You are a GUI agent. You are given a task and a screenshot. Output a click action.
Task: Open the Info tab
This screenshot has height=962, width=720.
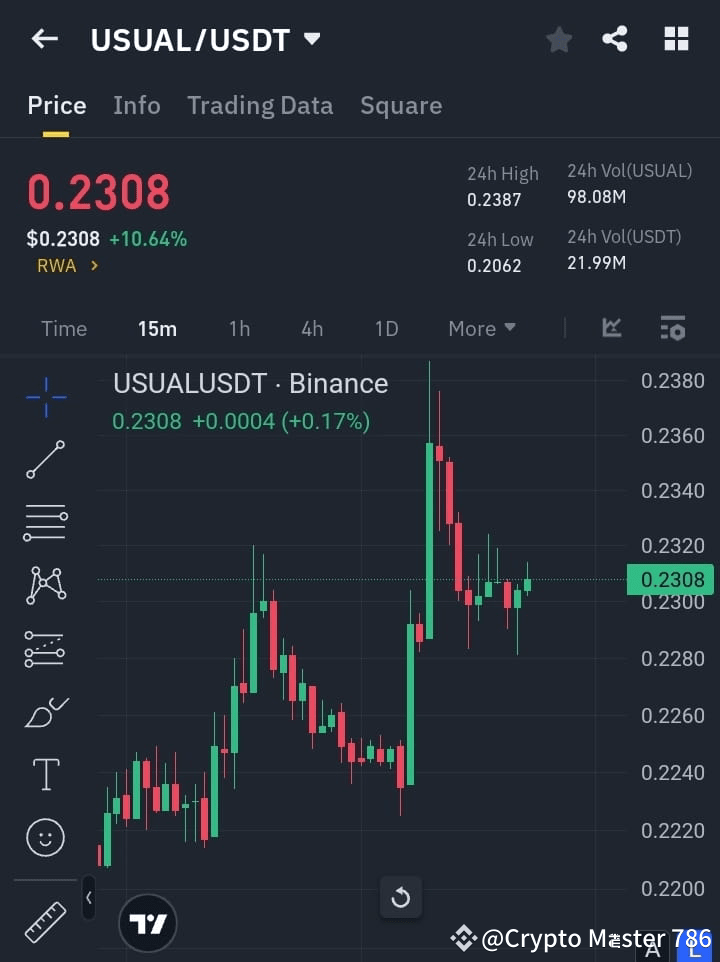136,105
